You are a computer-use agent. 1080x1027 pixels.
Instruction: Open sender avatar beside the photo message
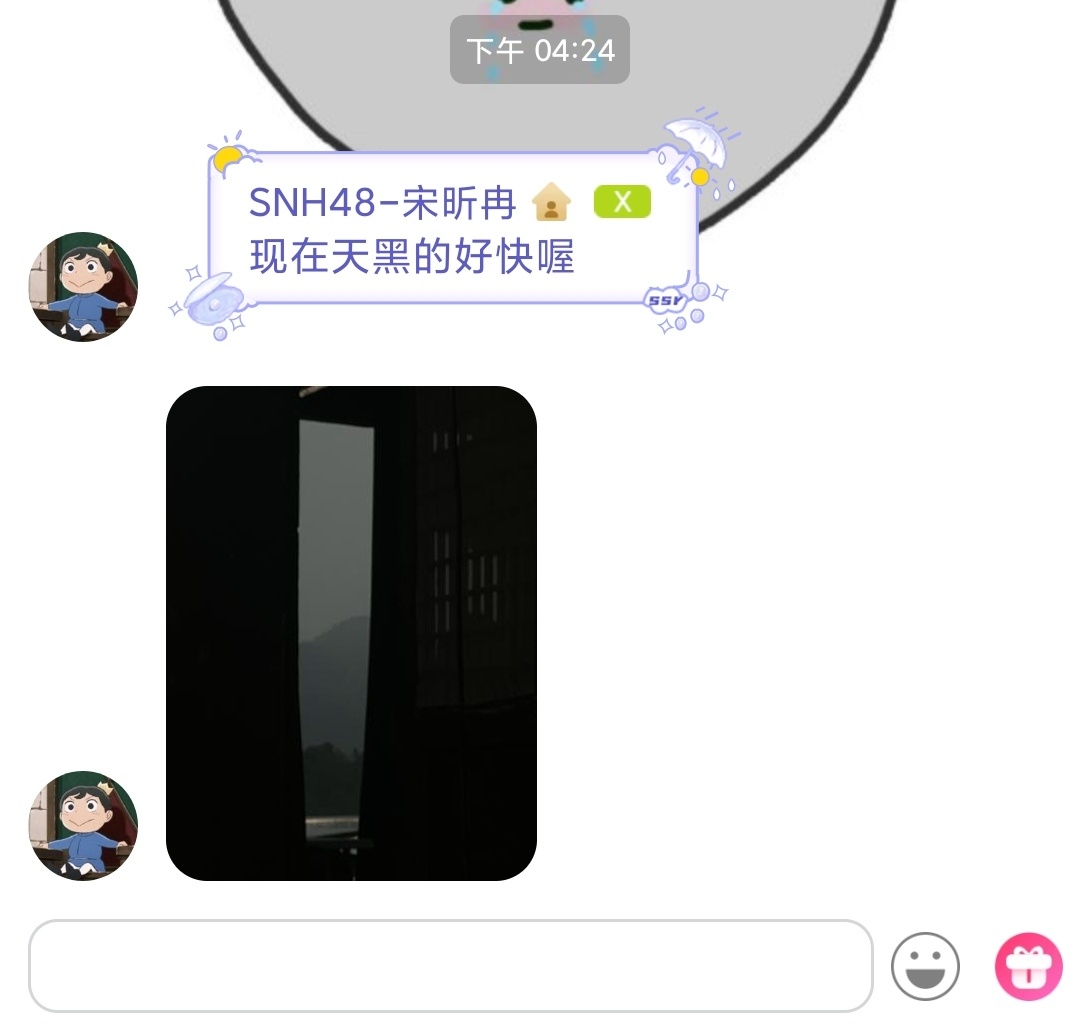click(x=83, y=825)
